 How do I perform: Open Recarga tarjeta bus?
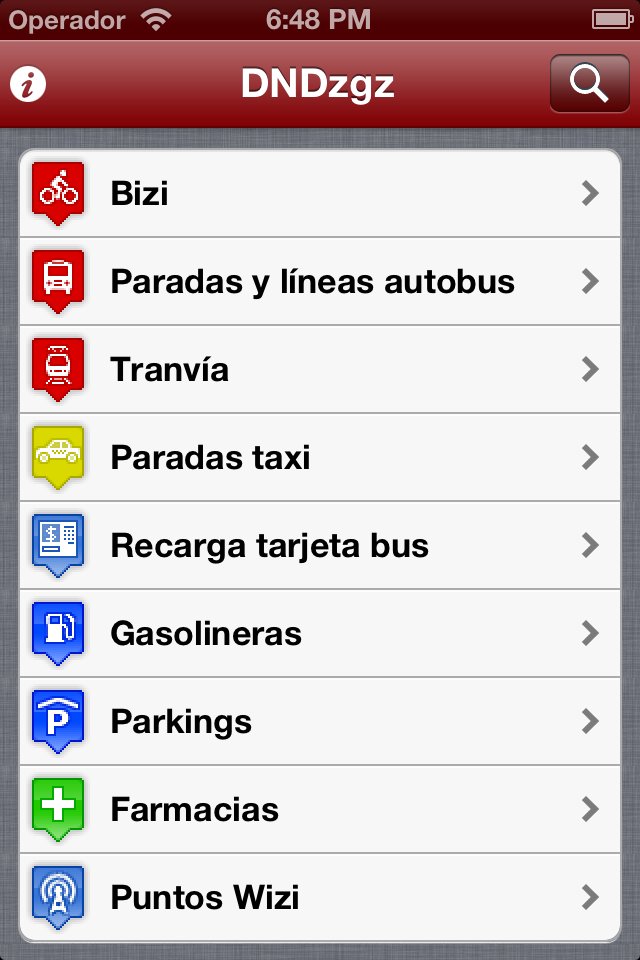click(x=320, y=546)
